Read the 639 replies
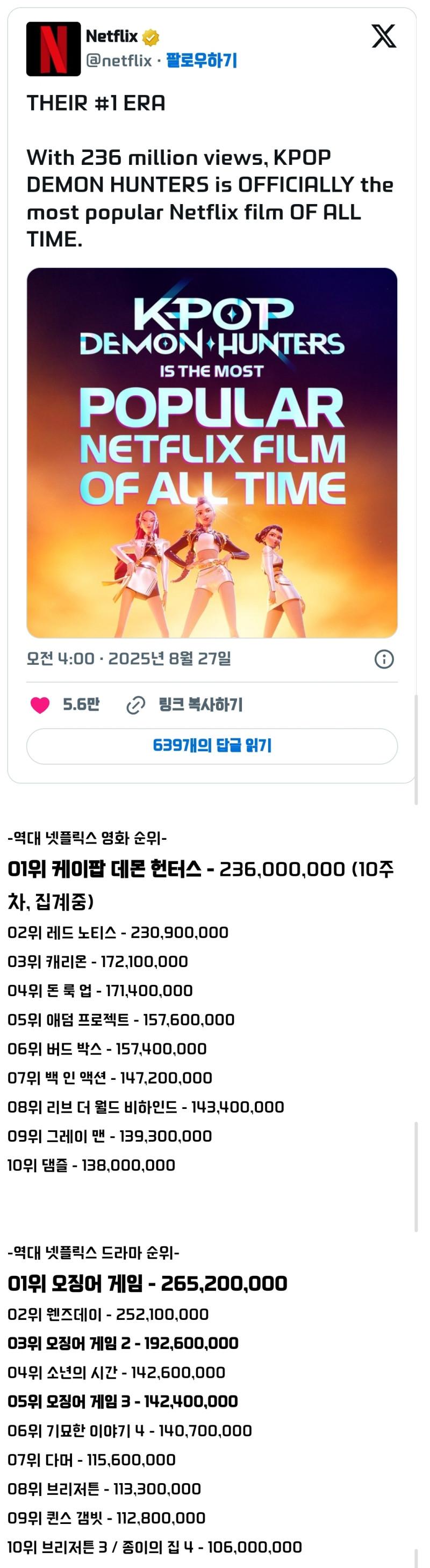Viewport: 430px width, 1568px height. pyautogui.click(x=212, y=746)
